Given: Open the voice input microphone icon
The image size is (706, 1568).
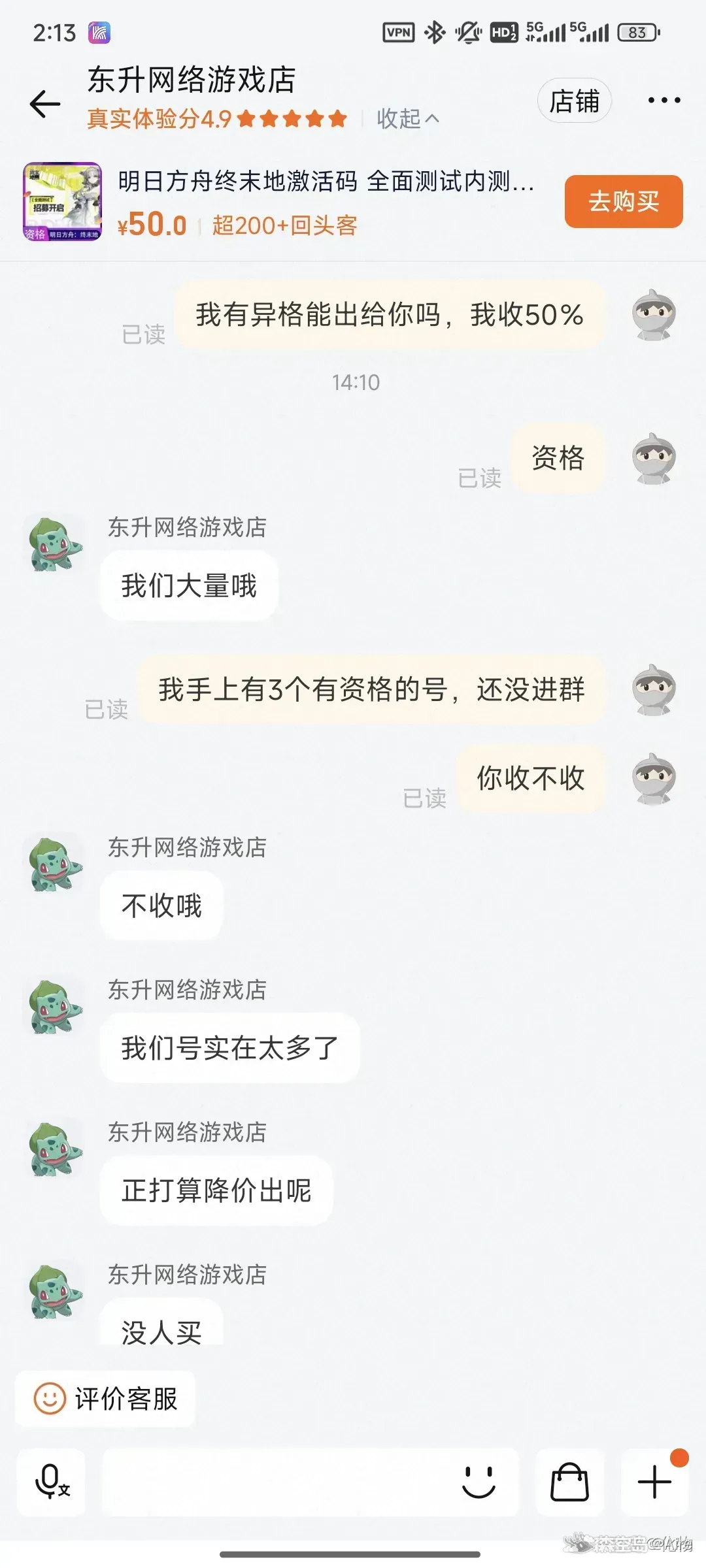Looking at the screenshot, I should pos(51,1482).
